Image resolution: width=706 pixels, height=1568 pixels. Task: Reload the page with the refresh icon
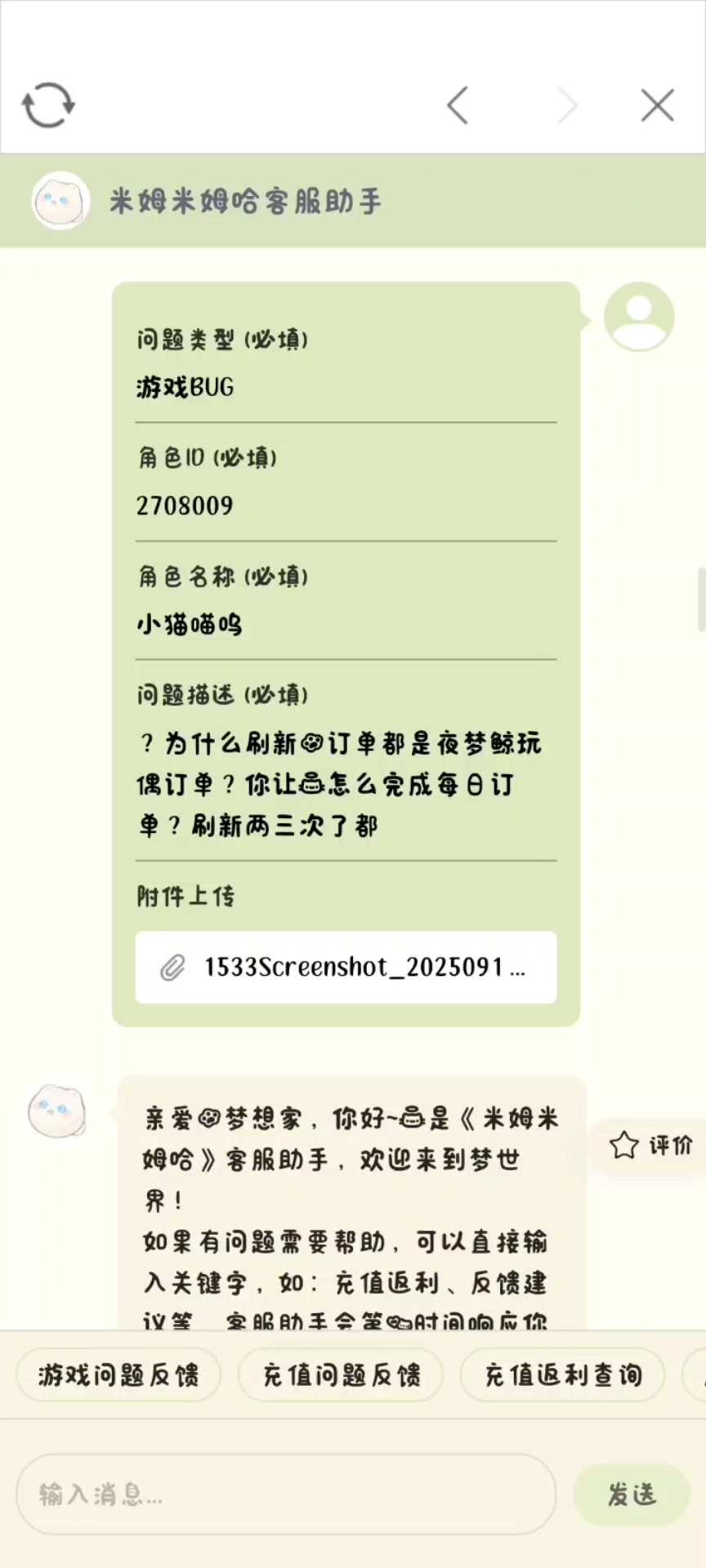point(48,105)
